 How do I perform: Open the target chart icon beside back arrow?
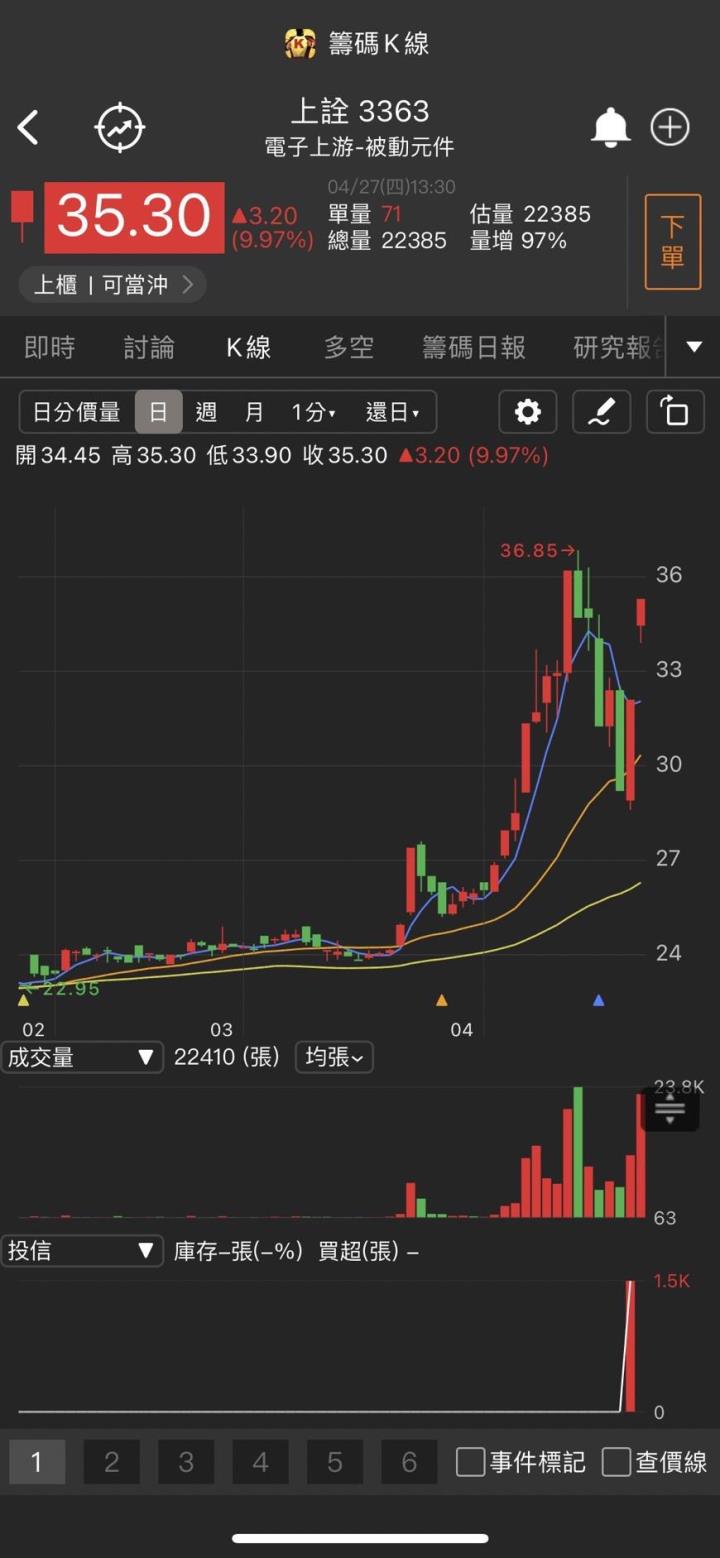pos(119,128)
